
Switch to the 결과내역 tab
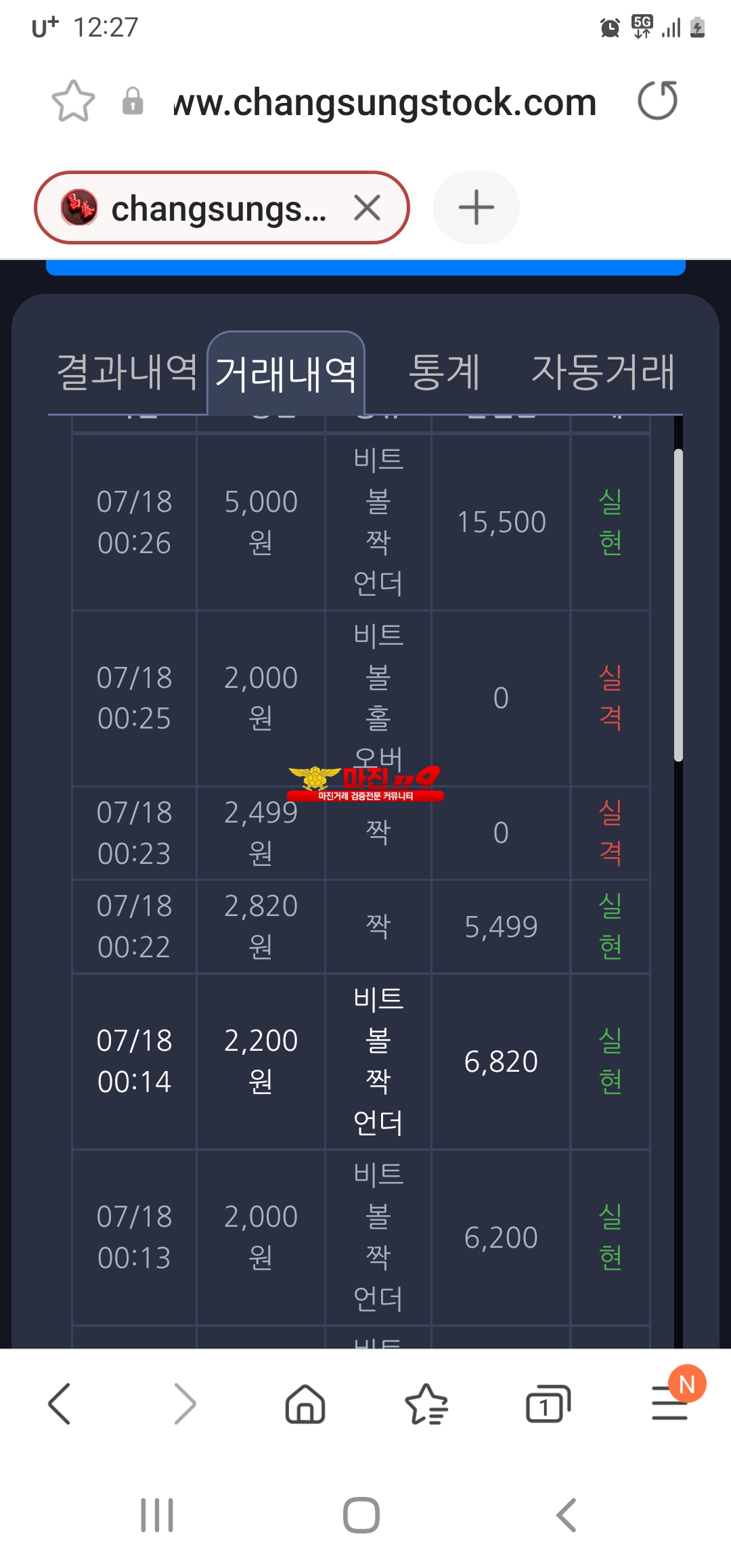[x=127, y=371]
